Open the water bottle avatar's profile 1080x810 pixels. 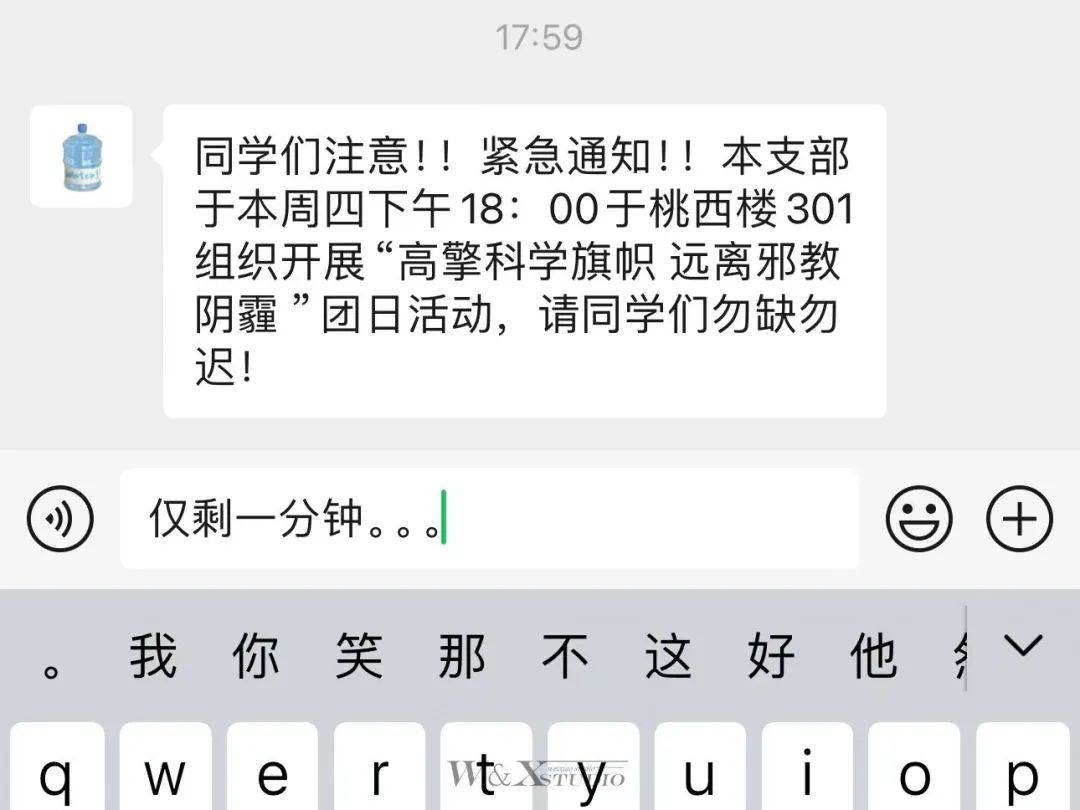(x=81, y=157)
